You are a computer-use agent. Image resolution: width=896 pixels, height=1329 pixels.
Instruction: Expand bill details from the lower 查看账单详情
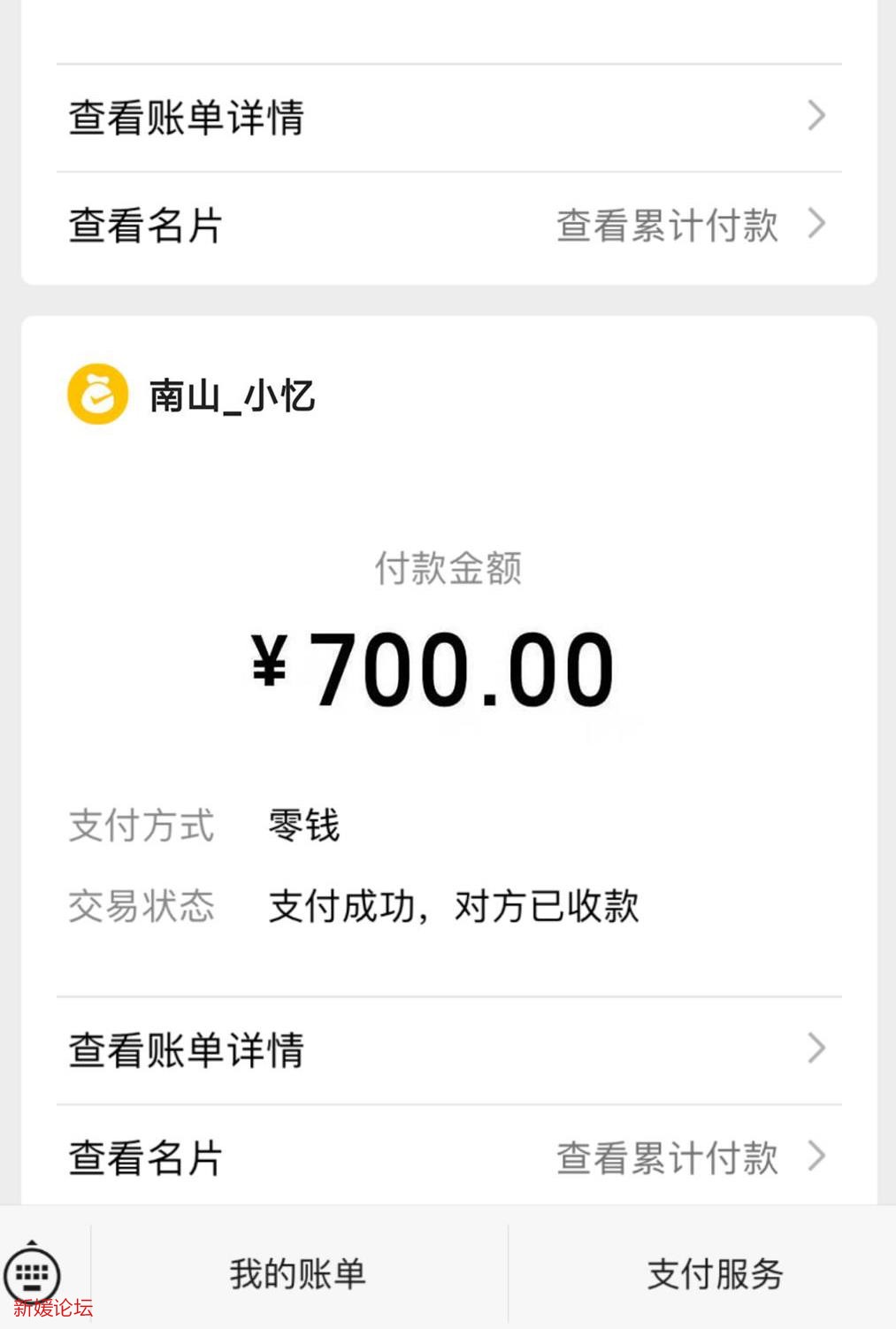188,1049
